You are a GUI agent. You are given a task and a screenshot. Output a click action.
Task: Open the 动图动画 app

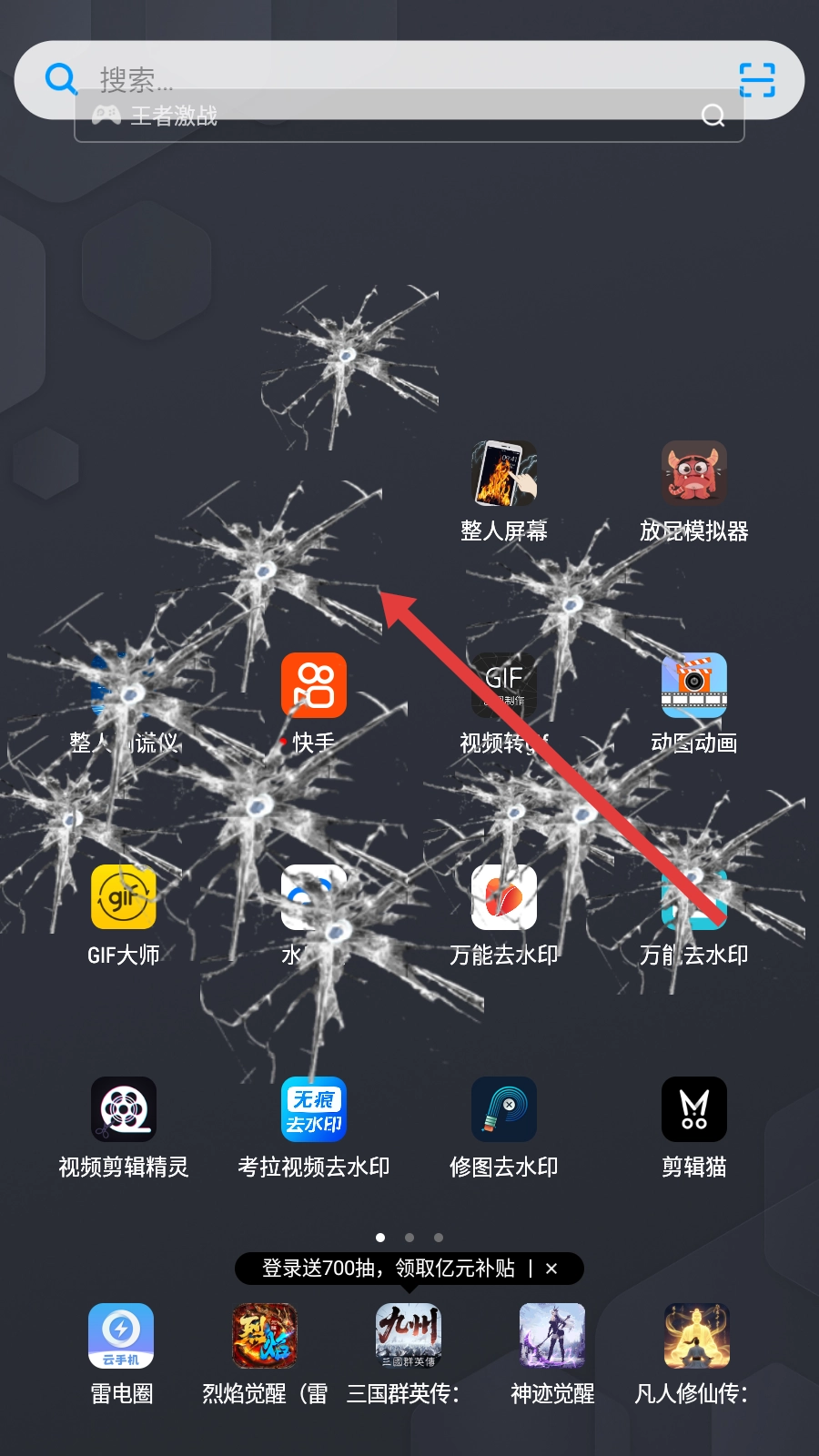pyautogui.click(x=693, y=686)
